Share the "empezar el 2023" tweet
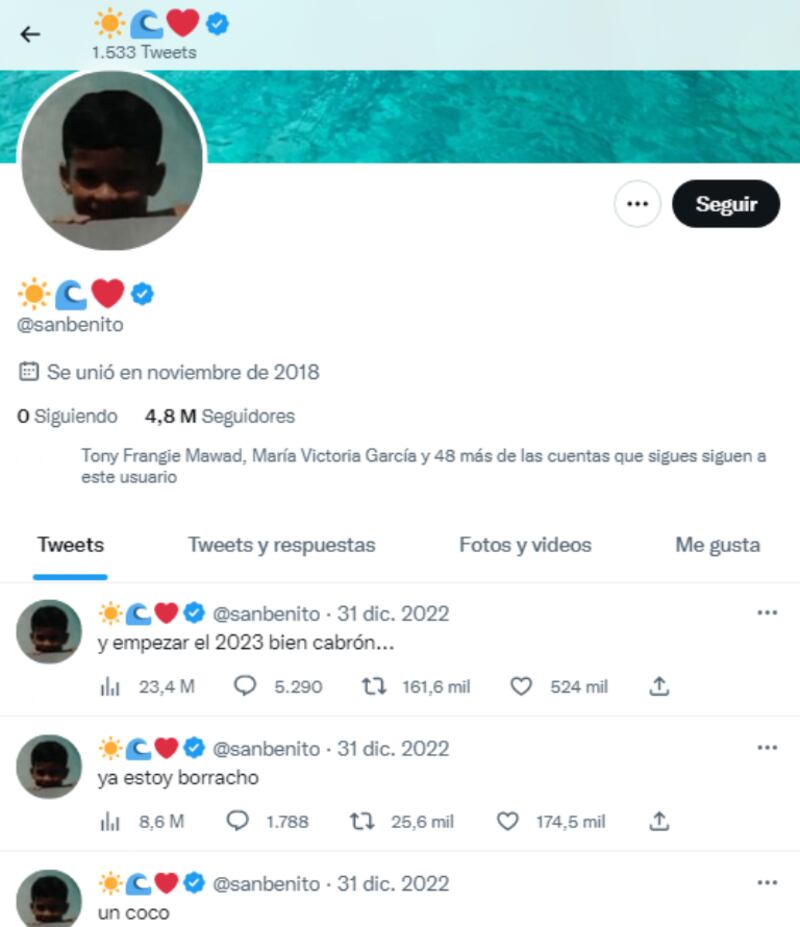 [x=659, y=686]
